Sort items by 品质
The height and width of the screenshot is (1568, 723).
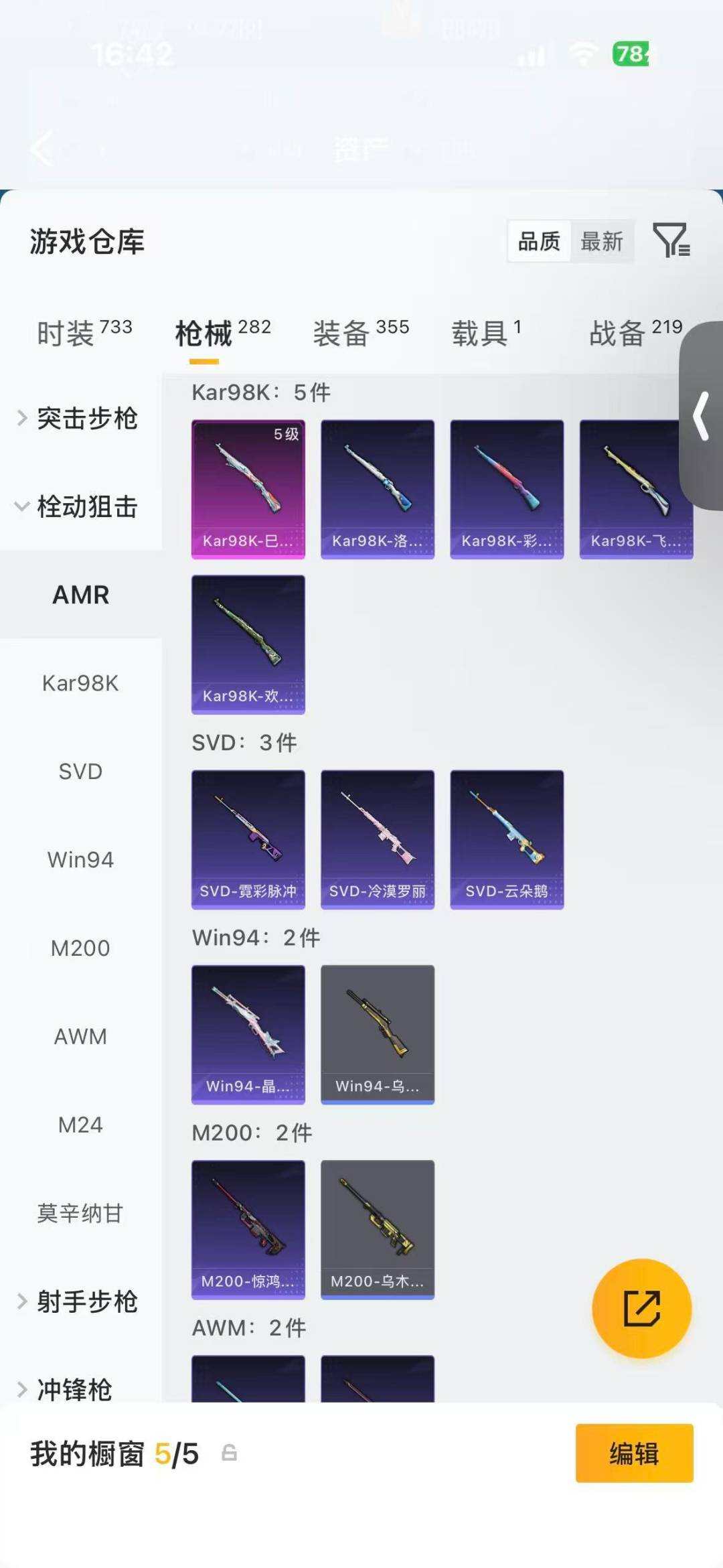pos(538,242)
